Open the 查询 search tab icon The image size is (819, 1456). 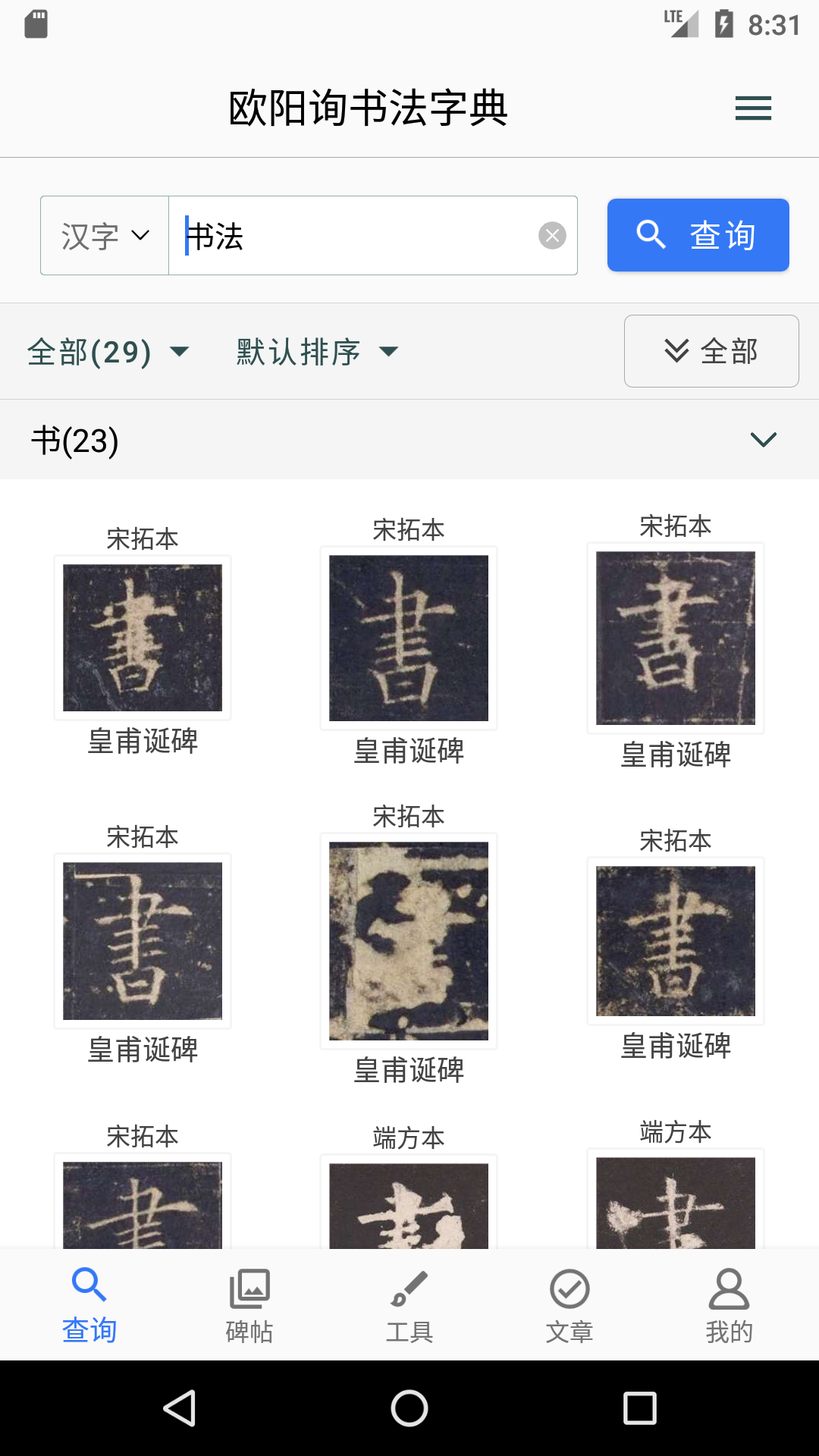(89, 1285)
